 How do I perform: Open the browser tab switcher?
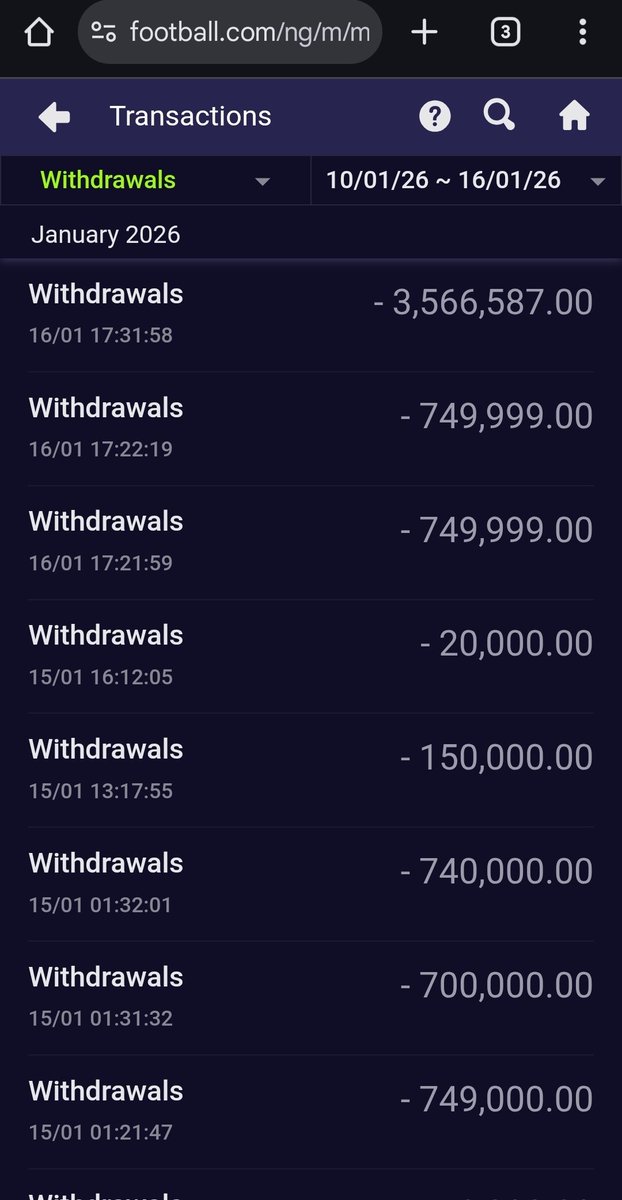pos(505,33)
